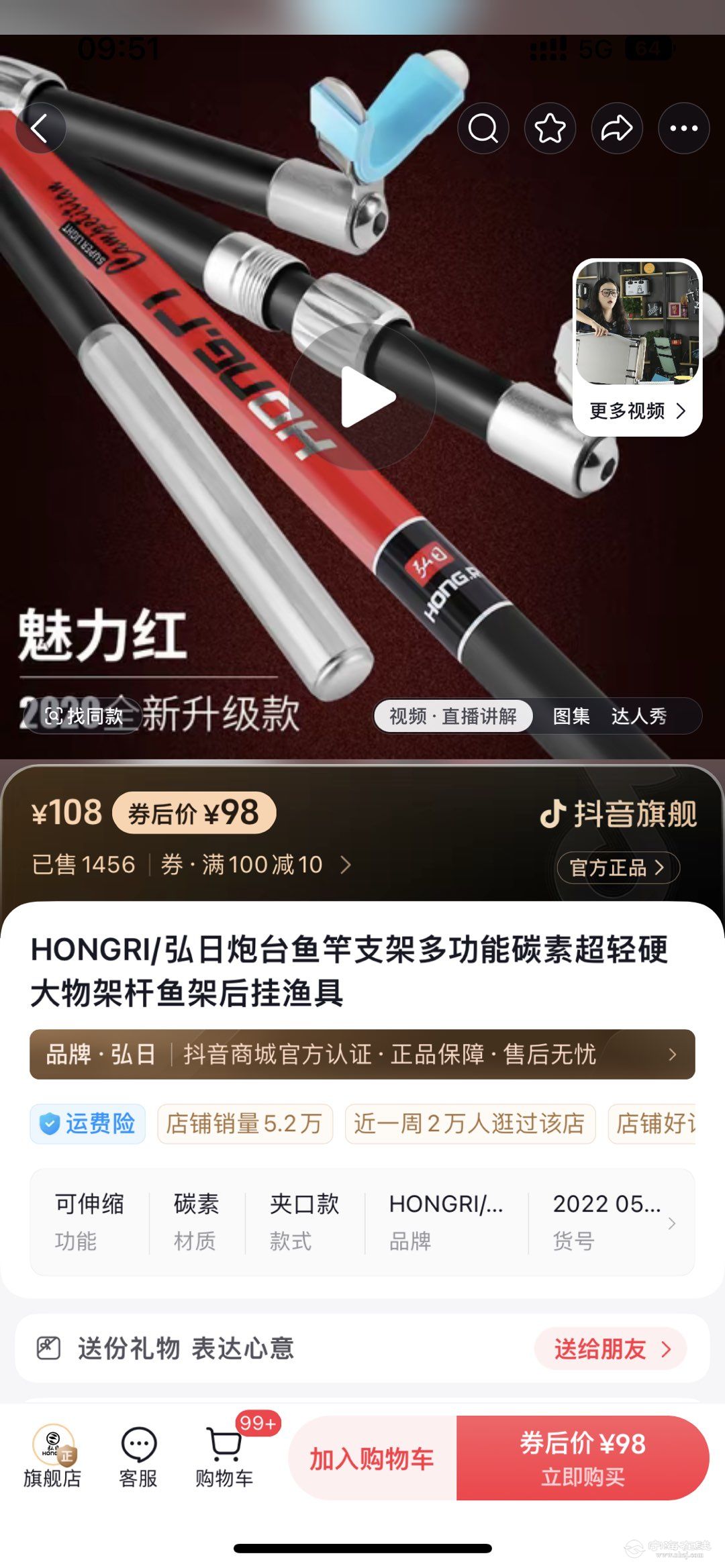Open the 更多视频 video card
The image size is (725, 1568).
pyautogui.click(x=637, y=348)
